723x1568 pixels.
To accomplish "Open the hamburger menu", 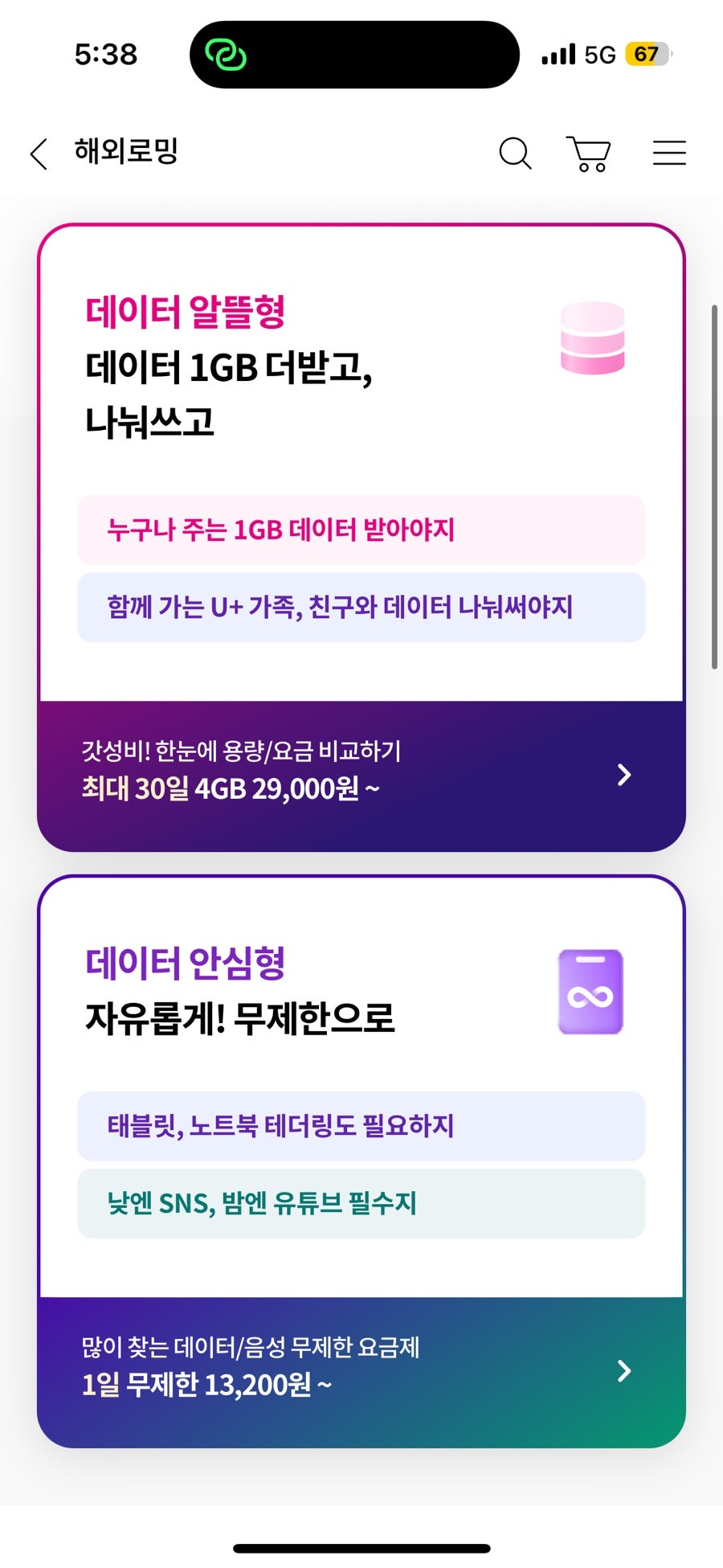I will (669, 153).
